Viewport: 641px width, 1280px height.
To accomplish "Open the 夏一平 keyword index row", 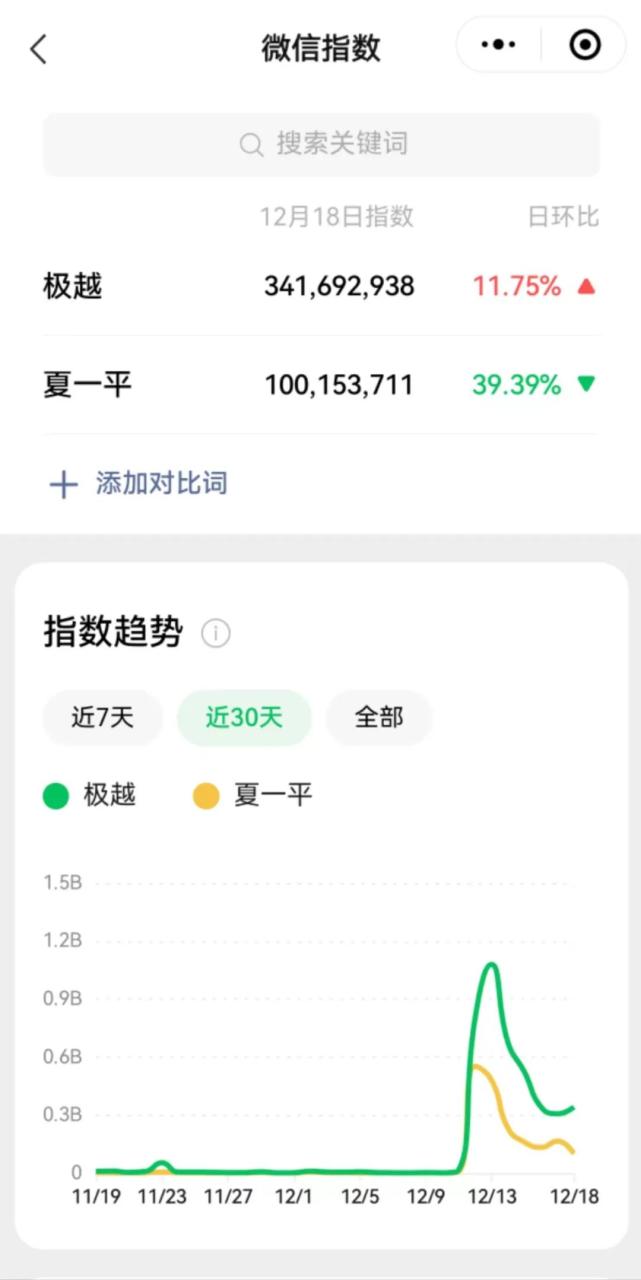I will pos(320,385).
